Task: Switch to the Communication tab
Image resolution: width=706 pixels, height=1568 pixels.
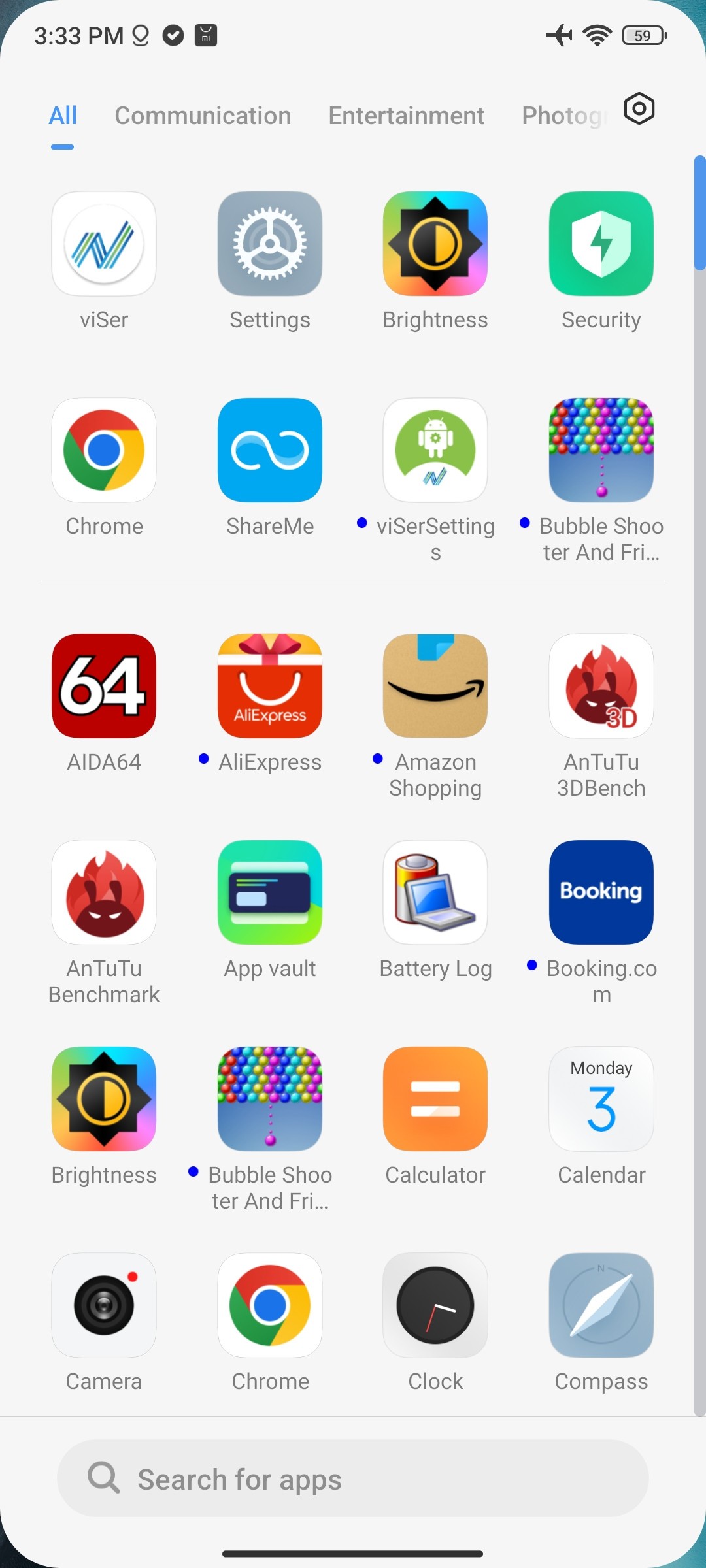Action: point(203,116)
